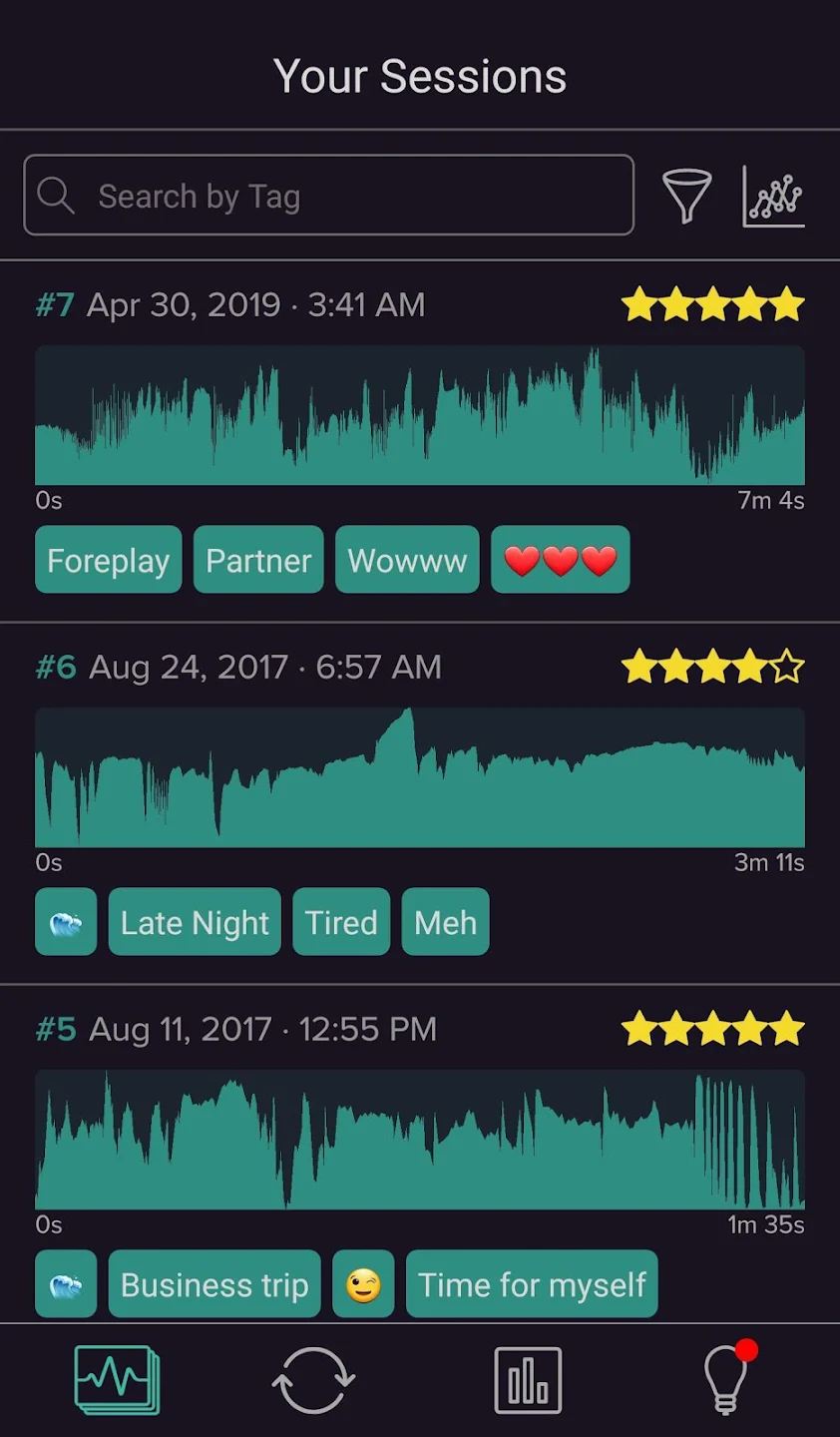Select the Meh tag
Viewport: 840px width, 1437px height.
[x=445, y=922]
